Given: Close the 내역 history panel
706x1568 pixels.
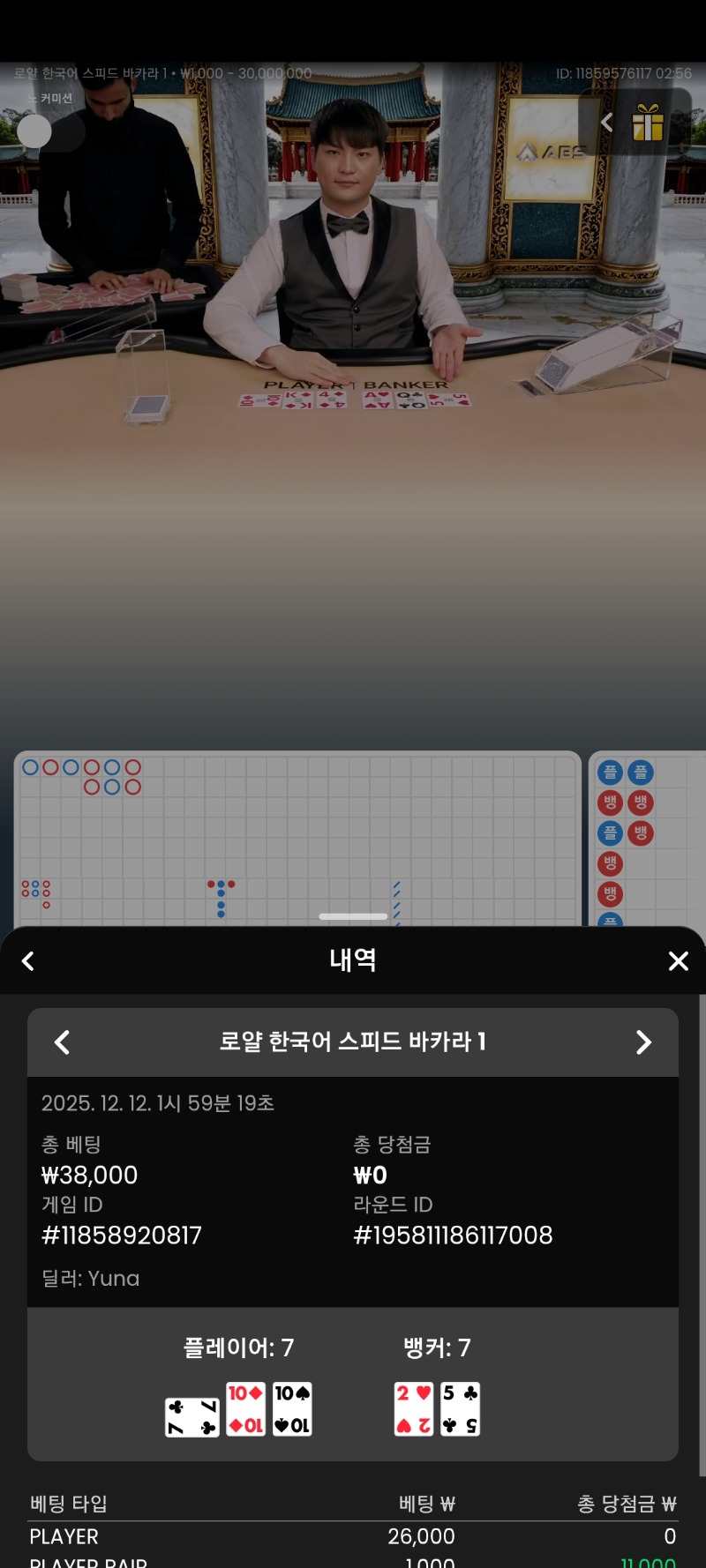Looking at the screenshot, I should pyautogui.click(x=678, y=961).
